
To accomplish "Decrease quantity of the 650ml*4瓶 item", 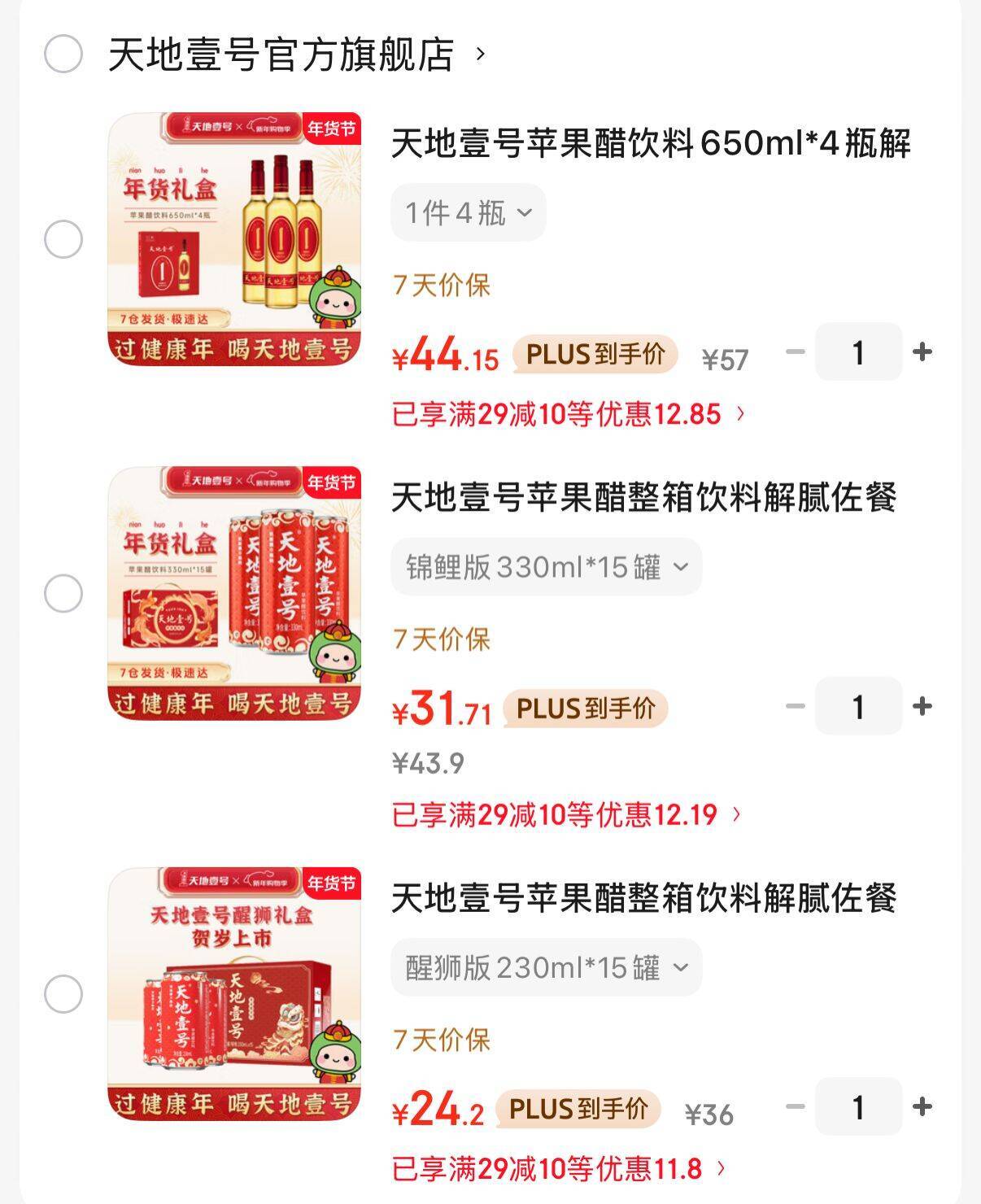I will tap(795, 352).
